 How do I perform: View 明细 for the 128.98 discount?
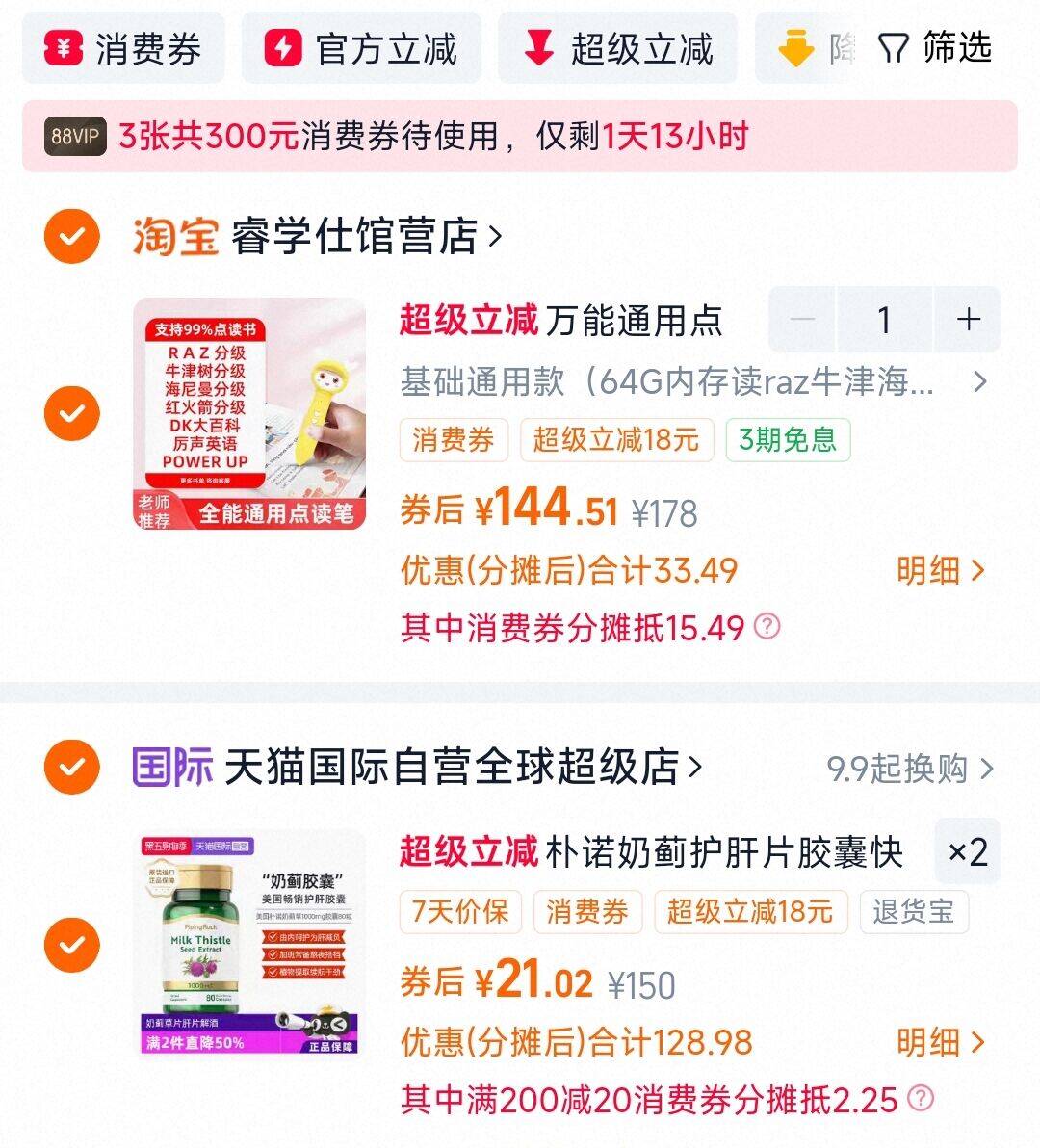tap(941, 1042)
